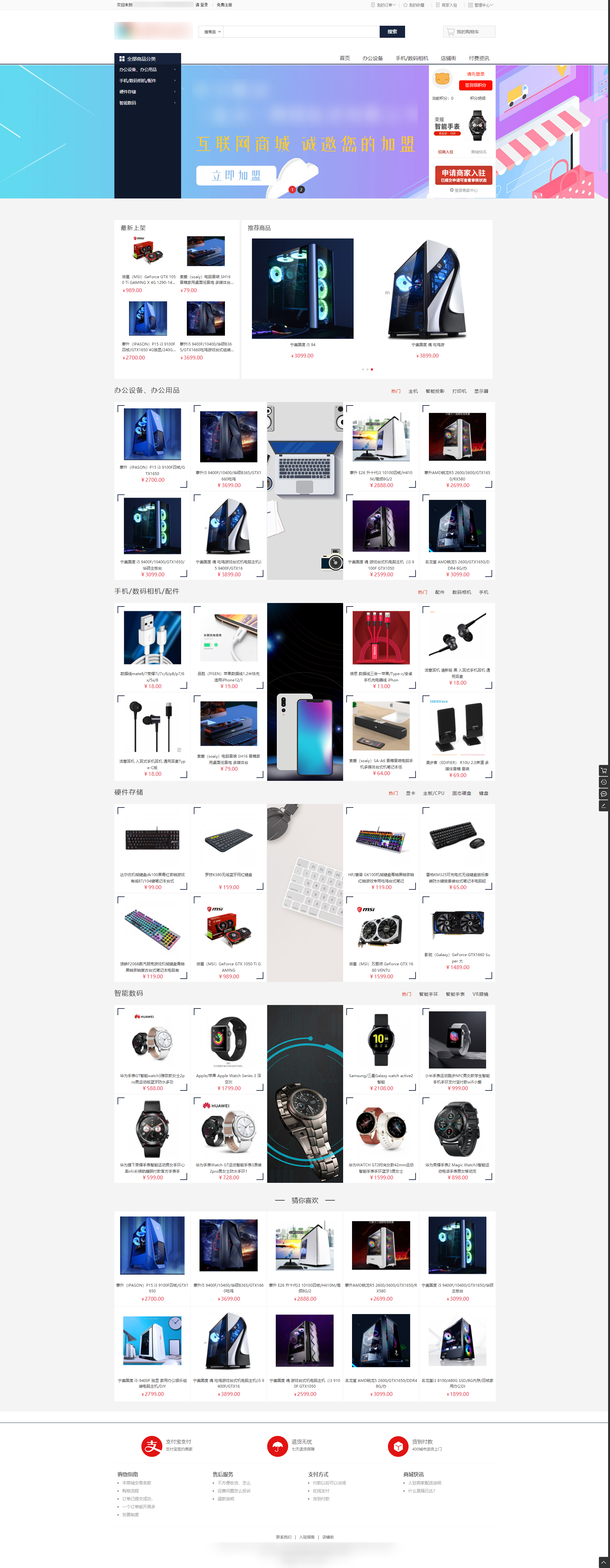Select the 打印机 filter in the 办公设备 section
The height and width of the screenshot is (1568, 610).
pyautogui.click(x=459, y=392)
